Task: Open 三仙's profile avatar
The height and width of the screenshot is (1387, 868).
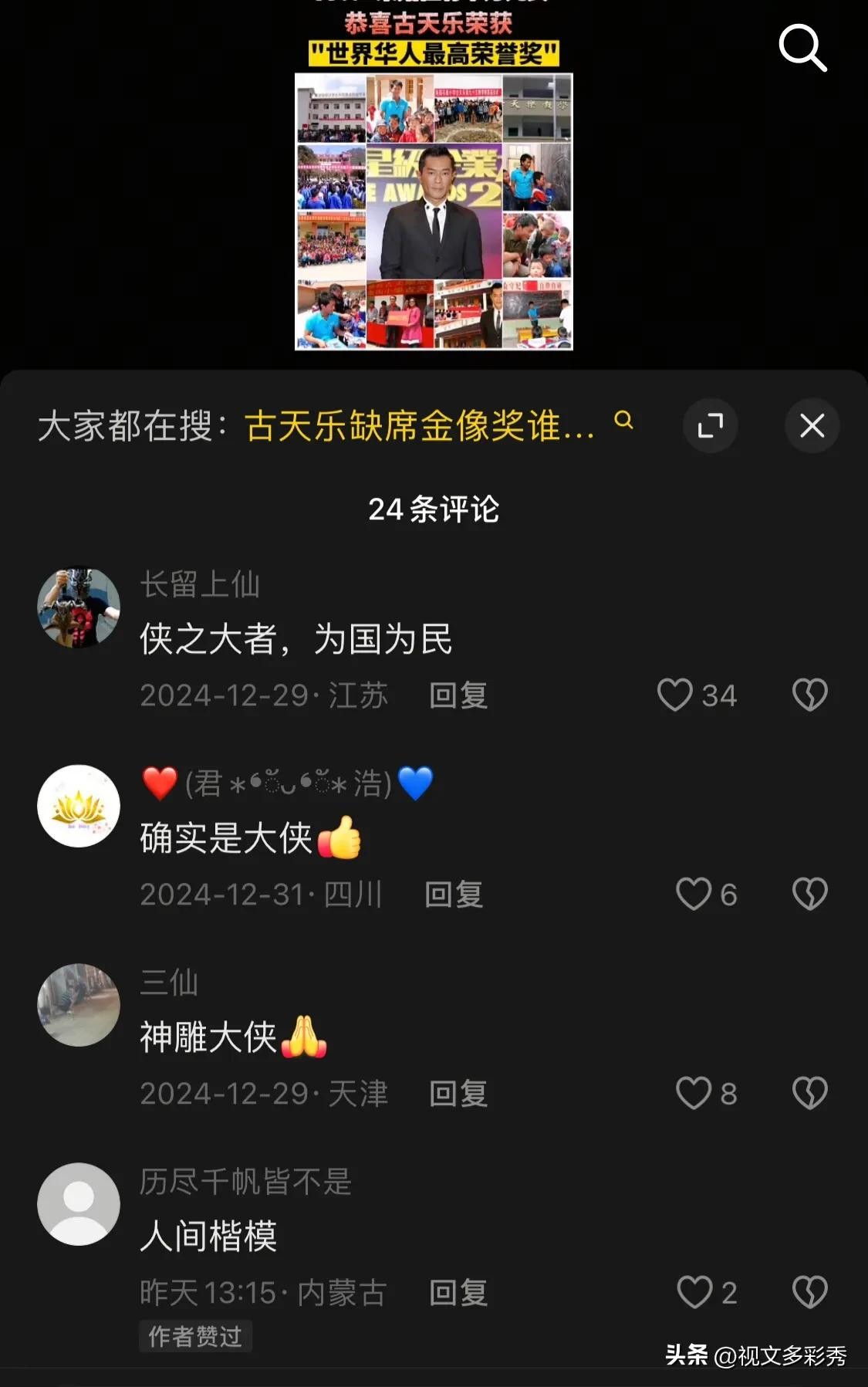Action: click(x=79, y=1005)
